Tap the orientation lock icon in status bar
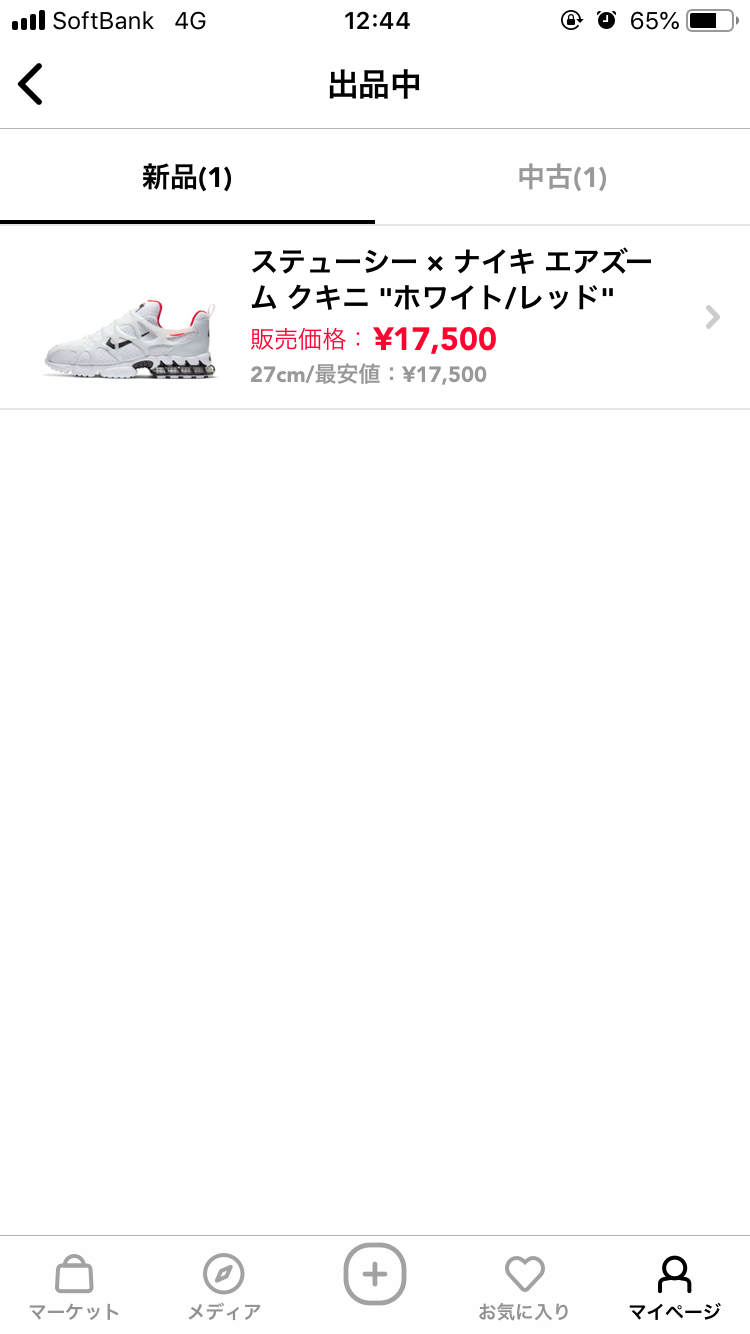750x1334 pixels. (x=570, y=18)
